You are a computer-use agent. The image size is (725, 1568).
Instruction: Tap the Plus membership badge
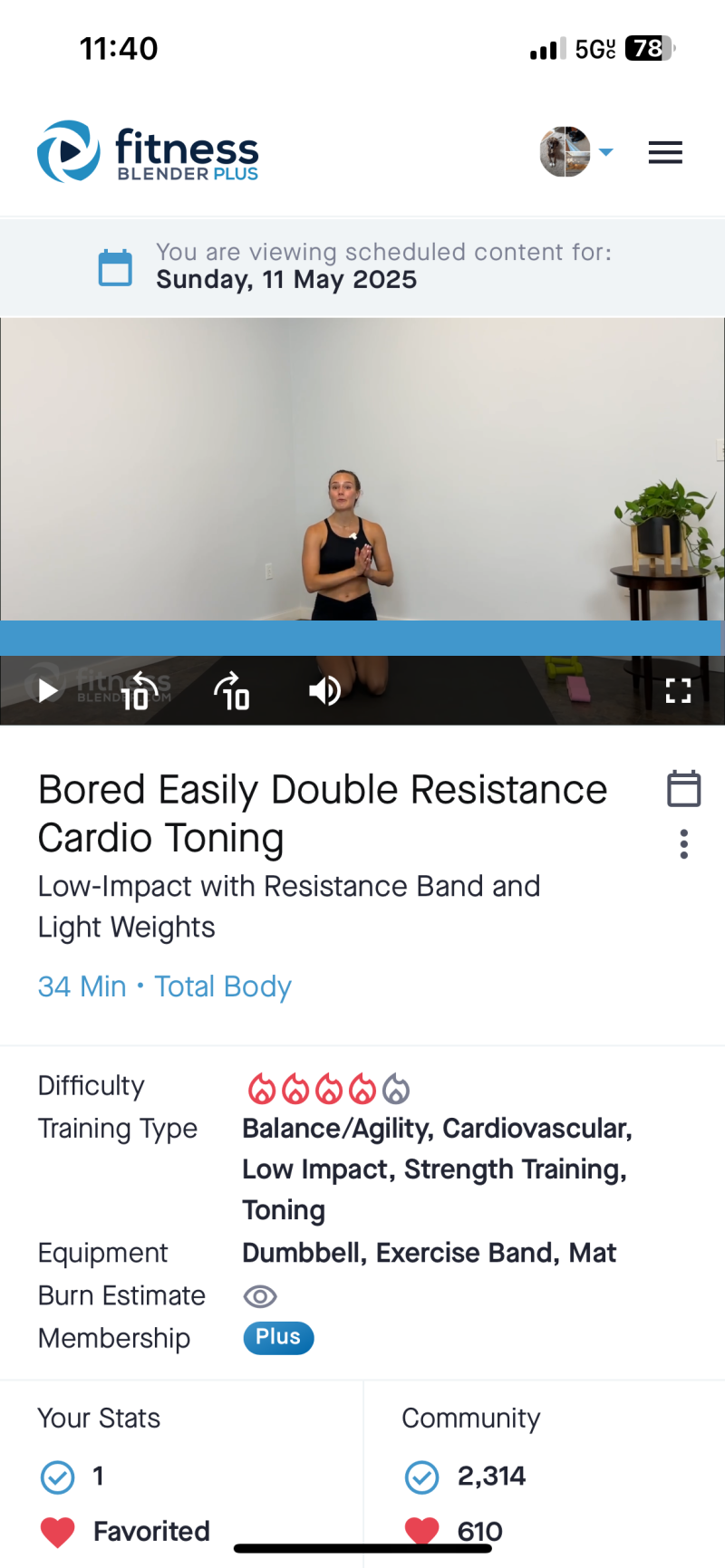click(x=278, y=1338)
